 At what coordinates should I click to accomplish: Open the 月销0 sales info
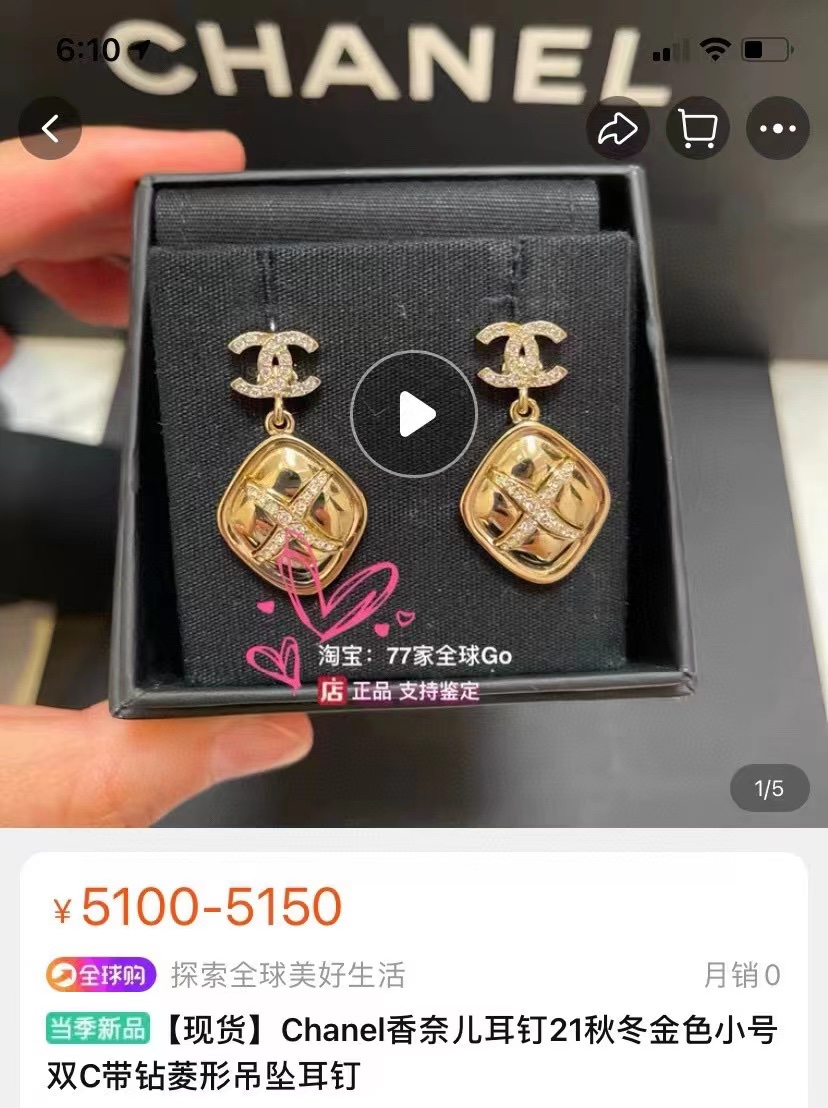tap(744, 971)
